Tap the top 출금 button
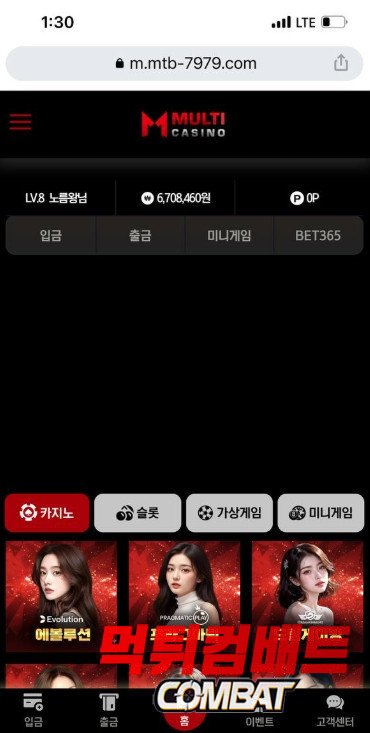 tap(140, 235)
